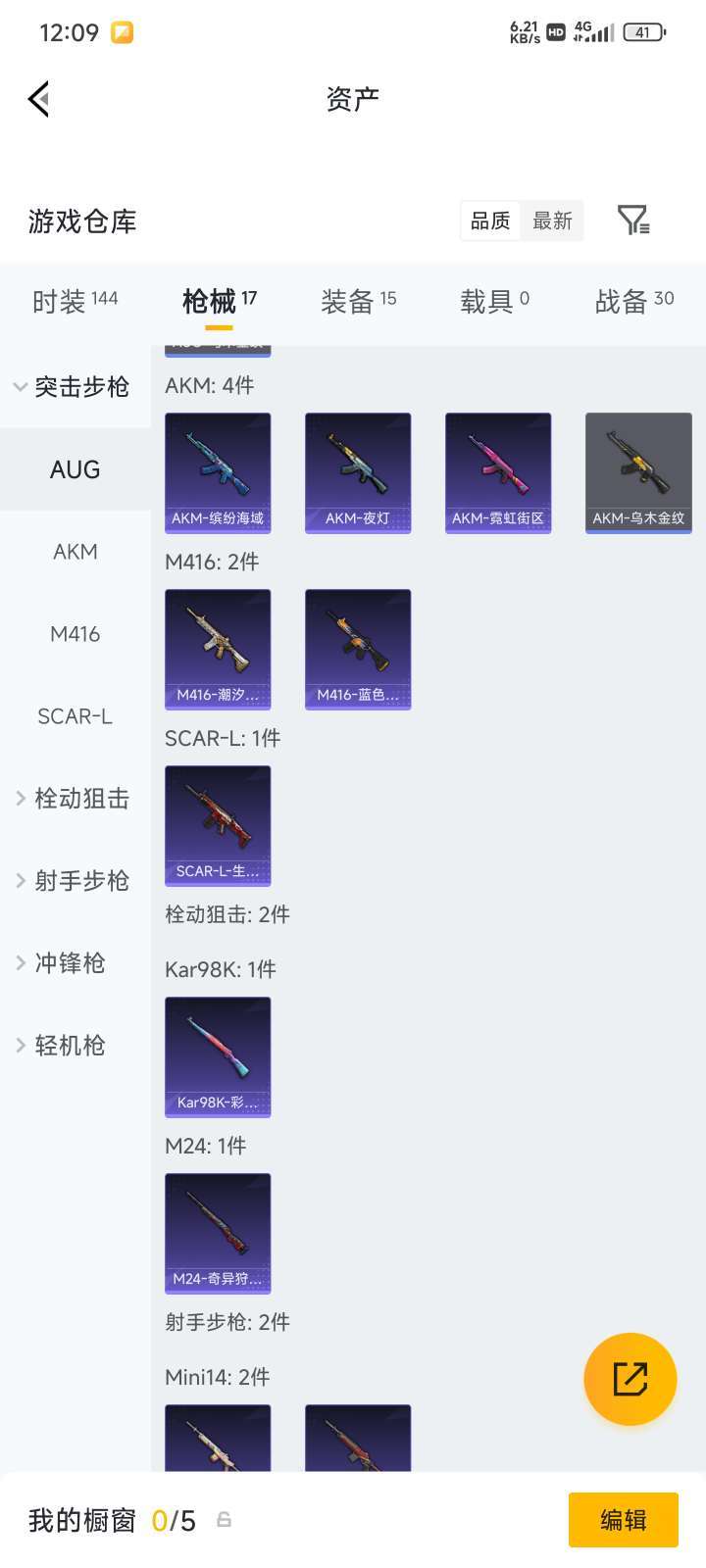
Task: Switch to the 时装 tab
Action: pyautogui.click(x=75, y=301)
